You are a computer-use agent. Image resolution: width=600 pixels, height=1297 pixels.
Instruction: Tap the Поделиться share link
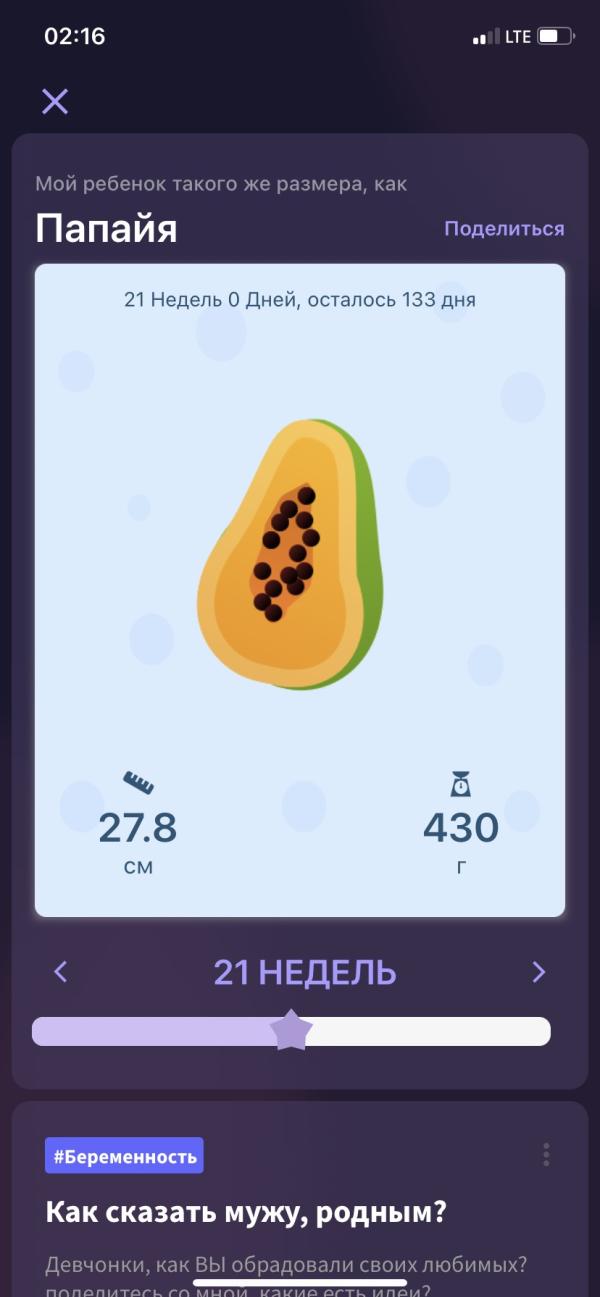504,229
